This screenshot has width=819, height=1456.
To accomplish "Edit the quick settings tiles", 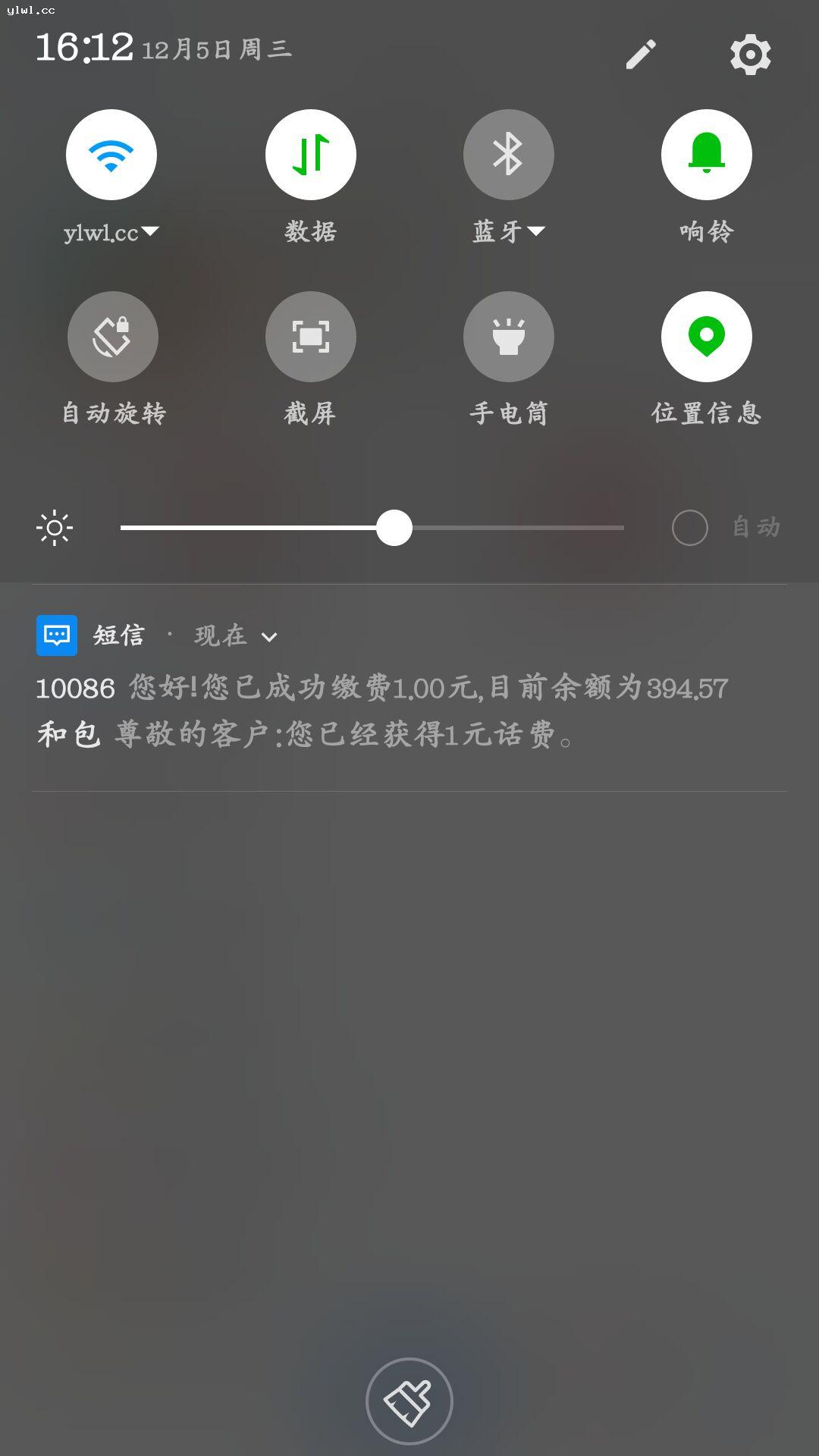I will [641, 55].
